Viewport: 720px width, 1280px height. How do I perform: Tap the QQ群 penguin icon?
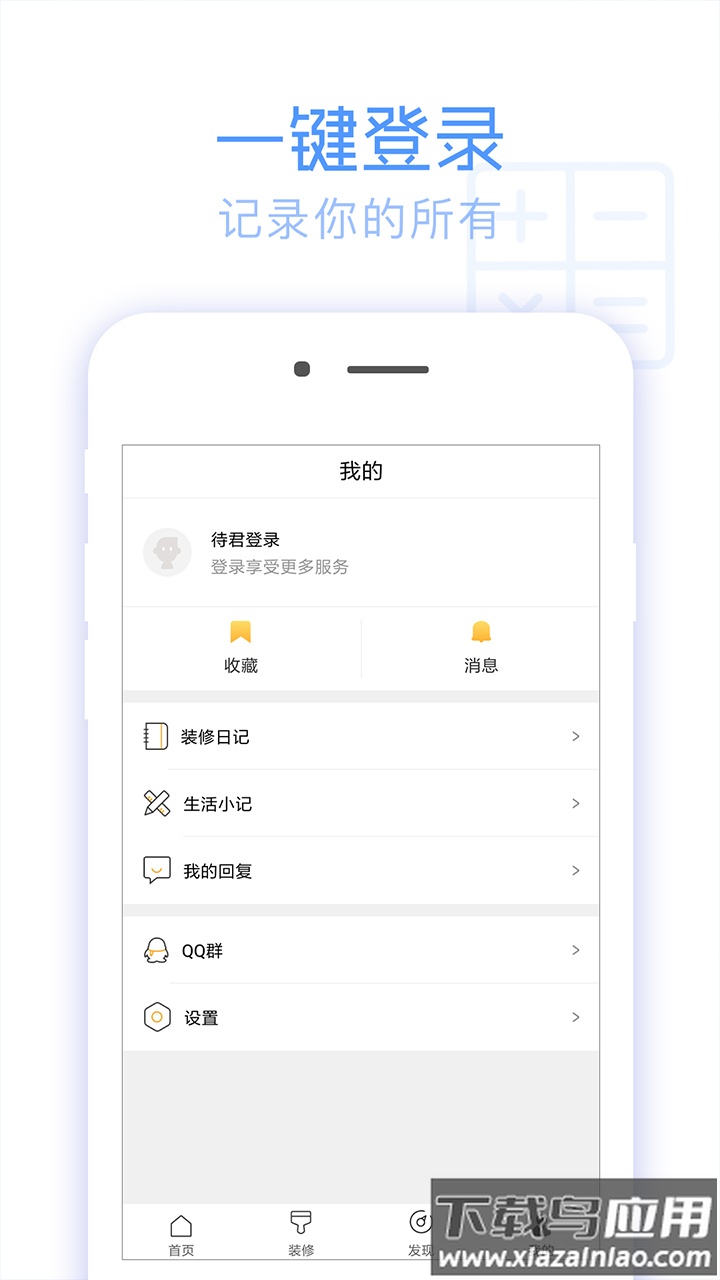[155, 950]
